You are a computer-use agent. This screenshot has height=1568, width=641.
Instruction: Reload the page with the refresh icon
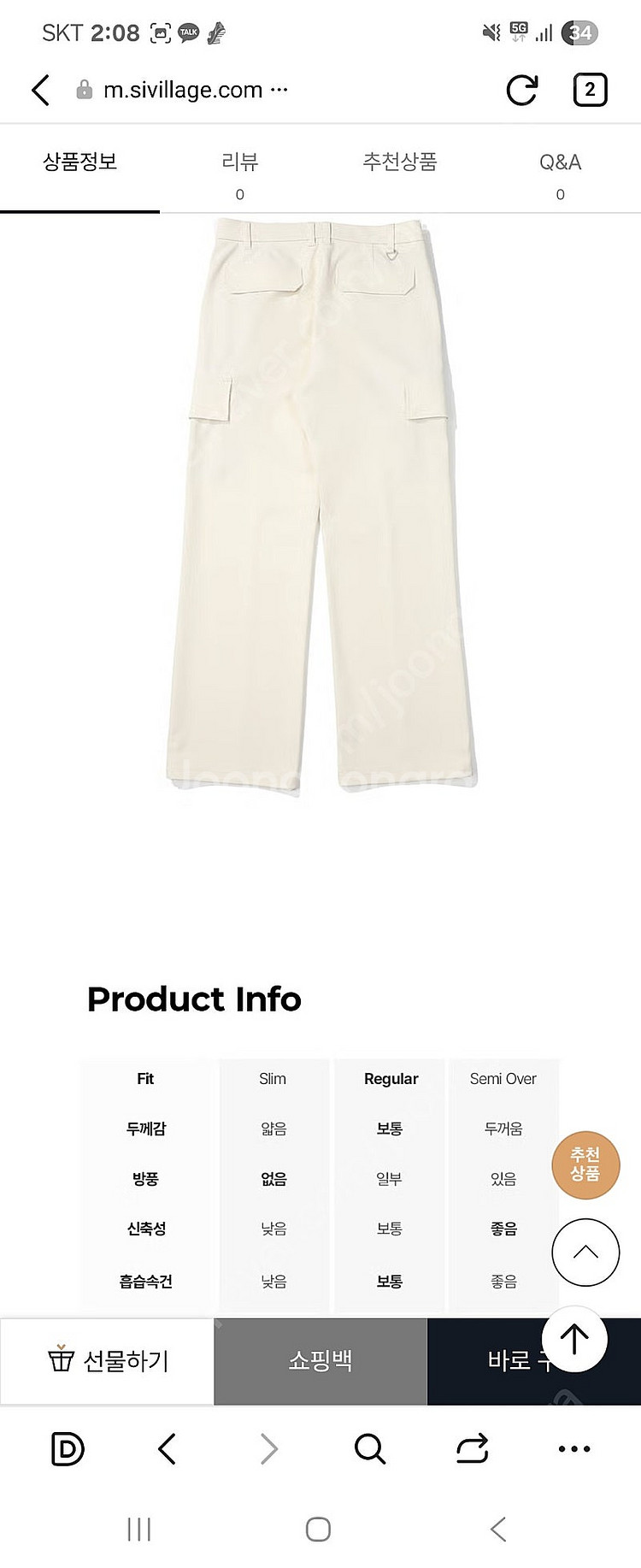(521, 90)
